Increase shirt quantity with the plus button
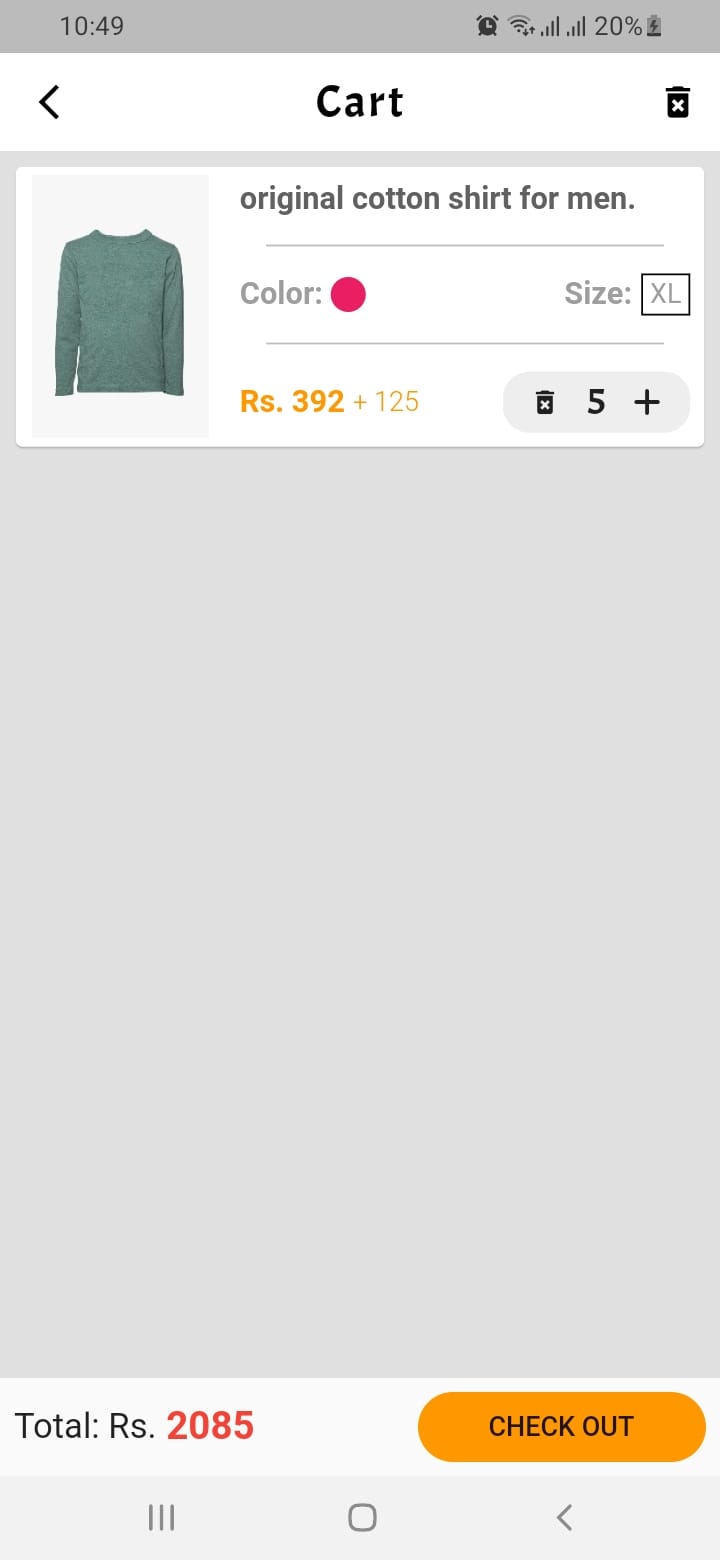The image size is (720, 1560). coord(648,402)
